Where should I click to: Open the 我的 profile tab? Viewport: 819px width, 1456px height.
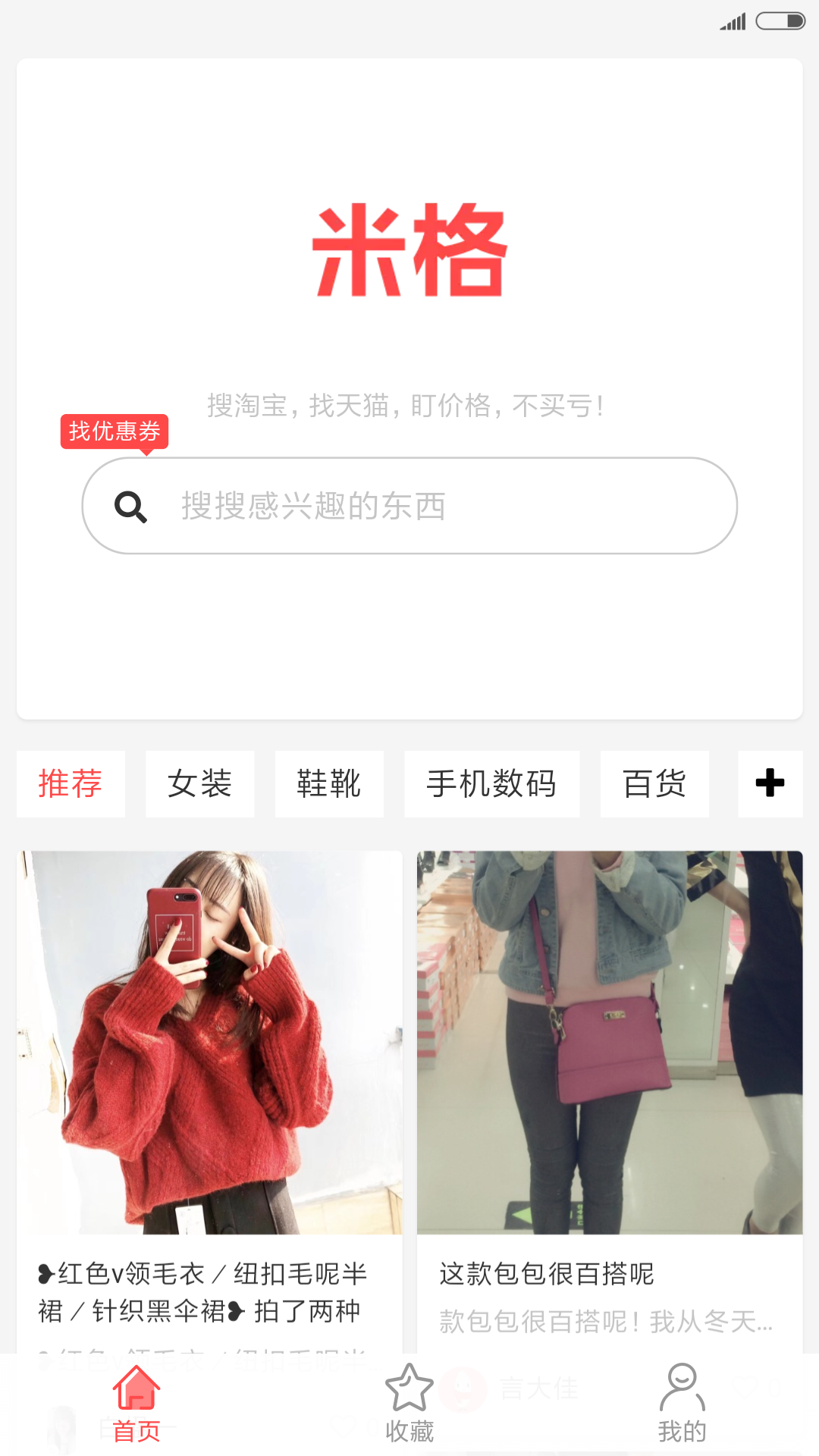(682, 1404)
